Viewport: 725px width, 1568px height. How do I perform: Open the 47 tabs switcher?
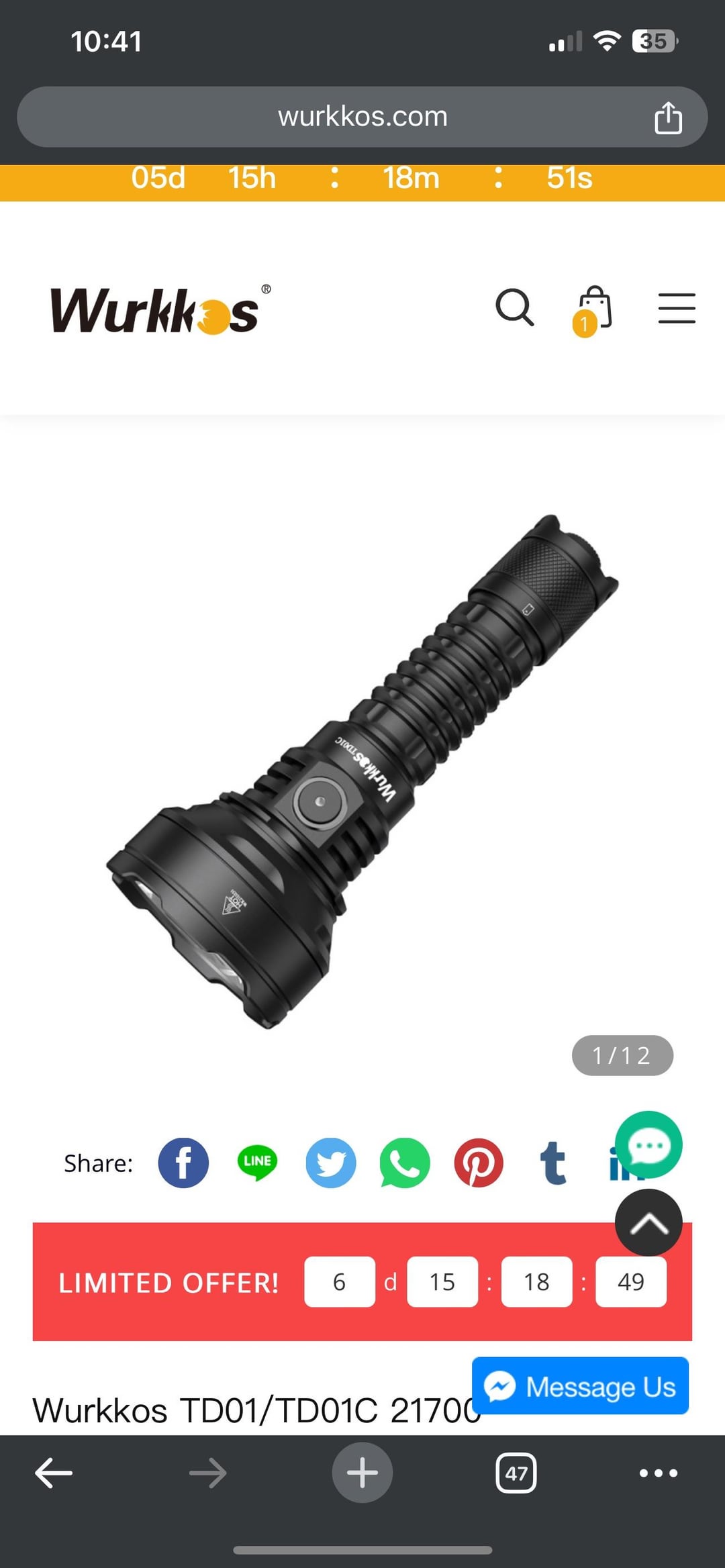(516, 1473)
